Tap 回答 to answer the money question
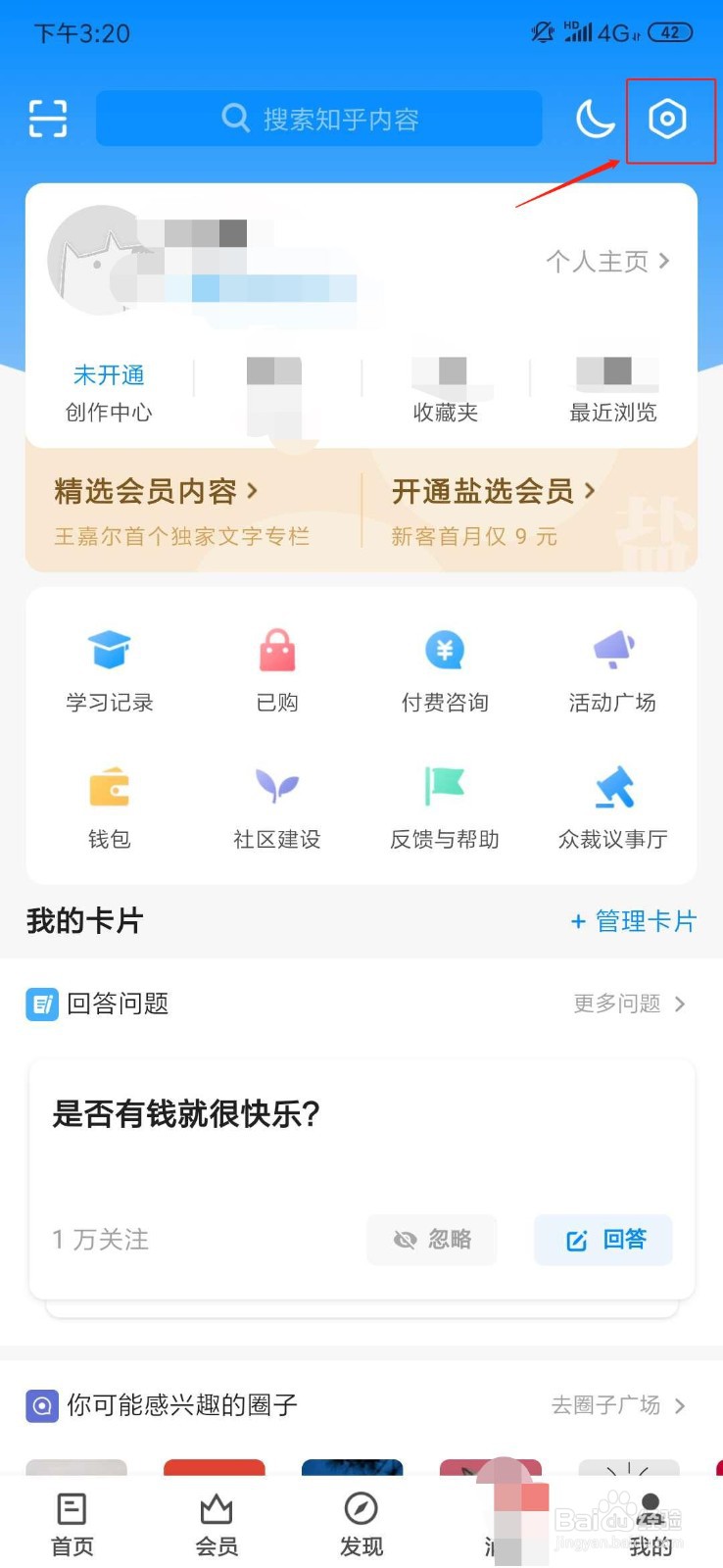 click(x=602, y=1240)
